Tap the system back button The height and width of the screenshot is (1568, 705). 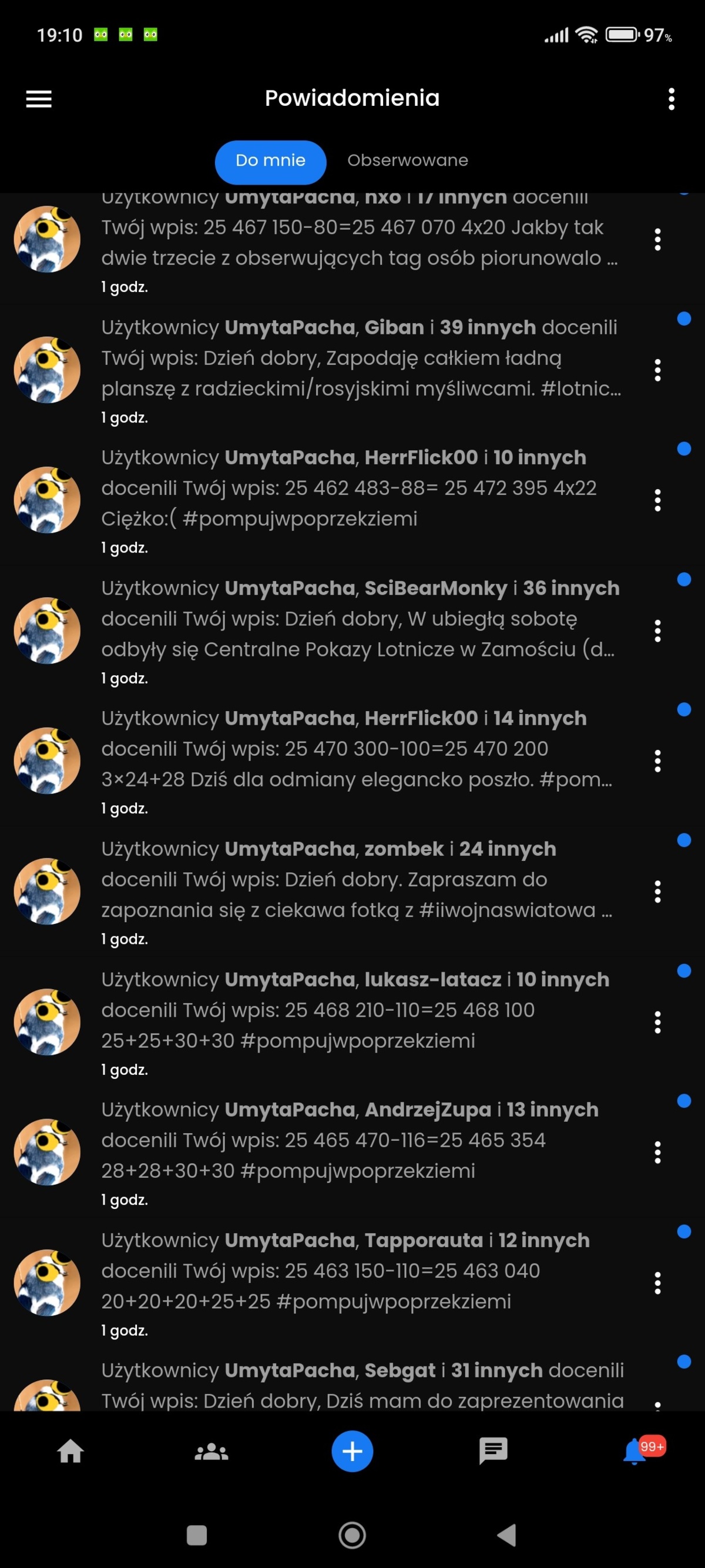pos(506,1535)
